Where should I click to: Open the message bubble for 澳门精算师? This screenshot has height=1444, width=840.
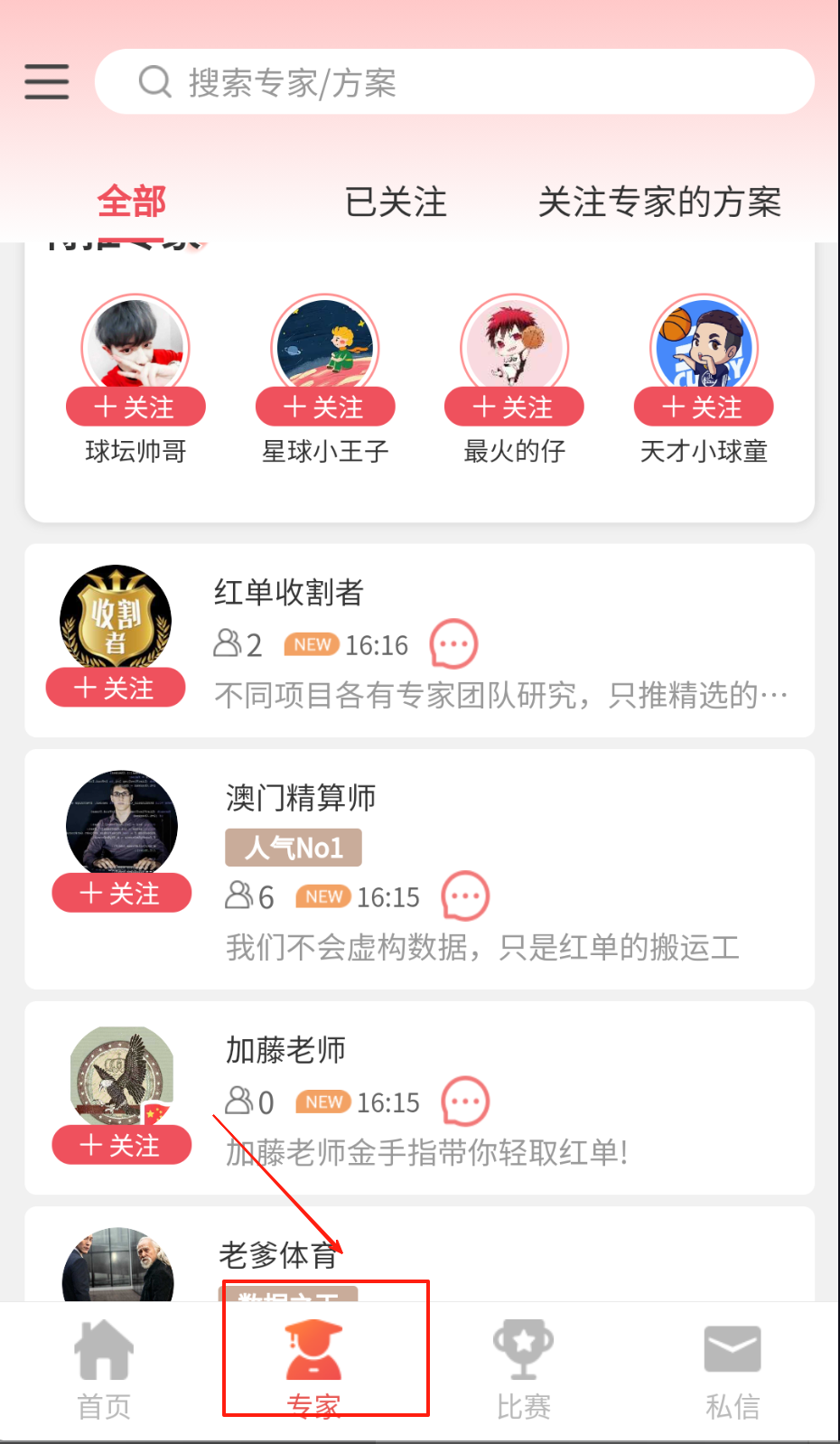click(465, 896)
